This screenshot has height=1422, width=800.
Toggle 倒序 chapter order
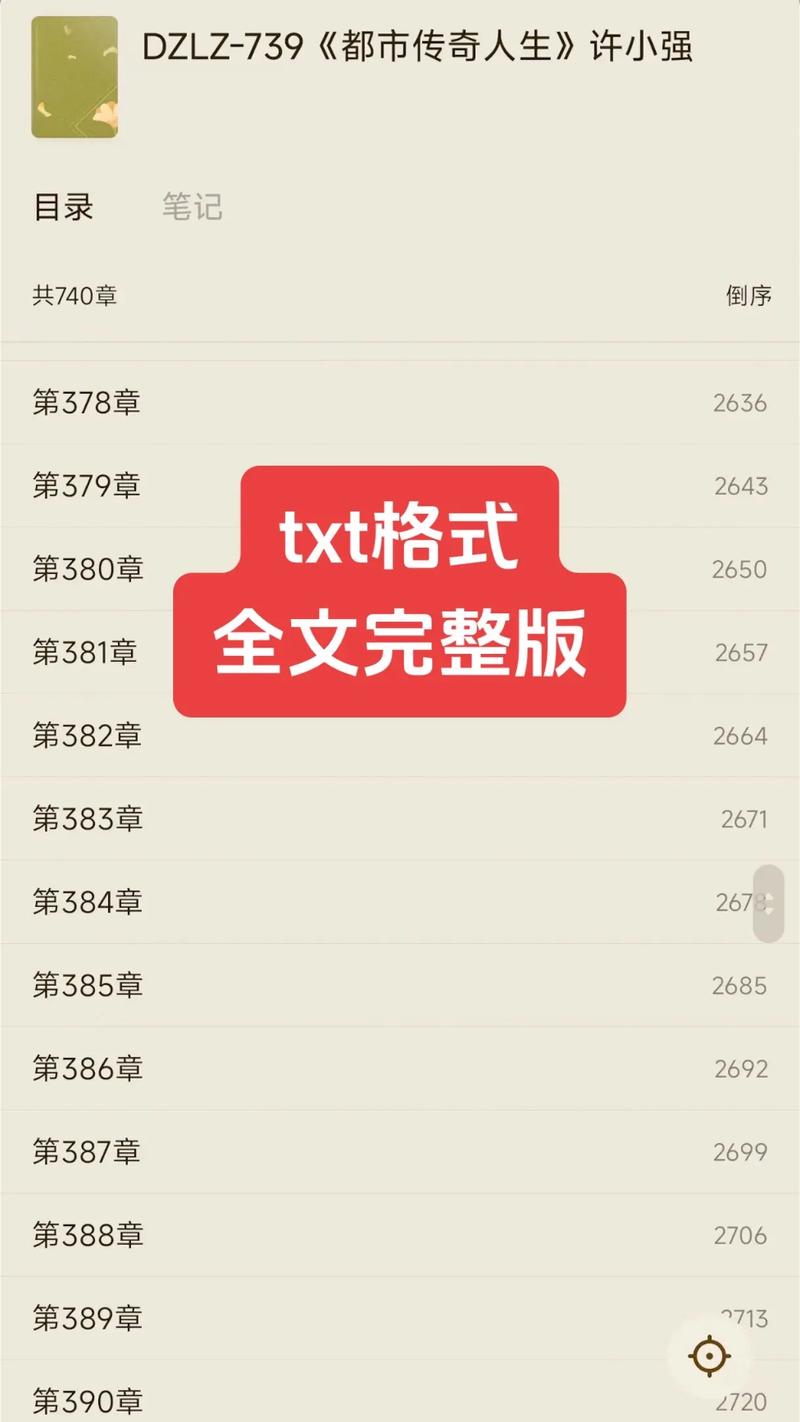[x=748, y=295]
